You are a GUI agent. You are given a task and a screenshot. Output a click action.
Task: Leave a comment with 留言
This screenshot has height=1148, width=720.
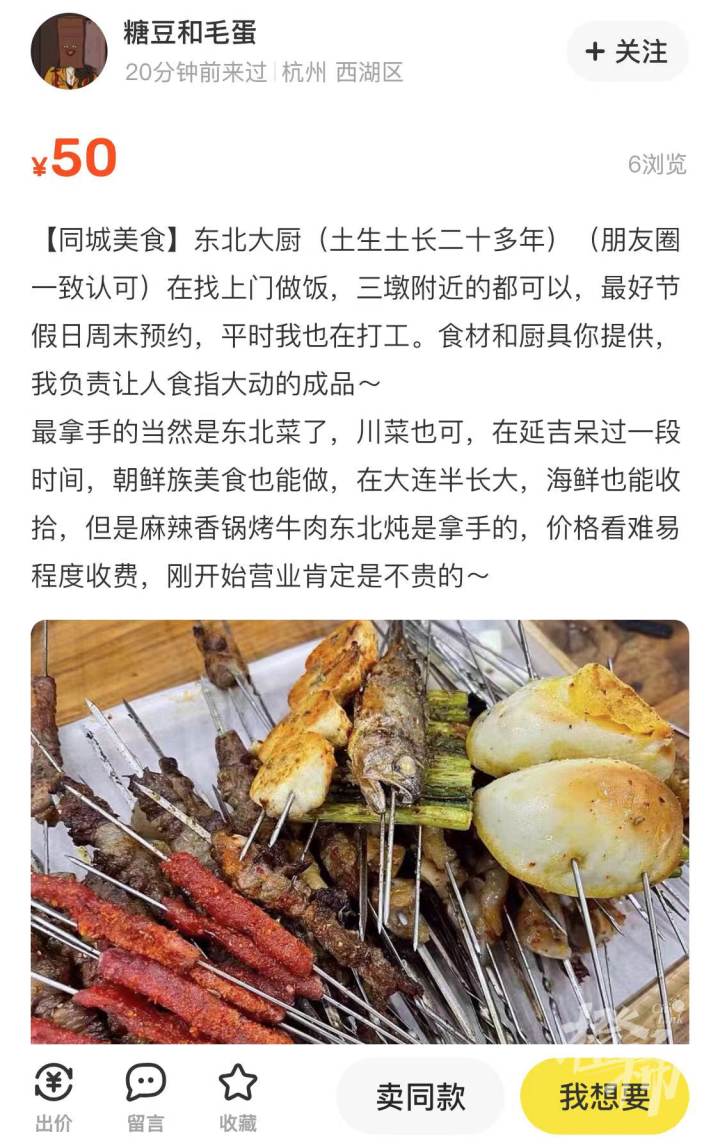click(145, 1096)
